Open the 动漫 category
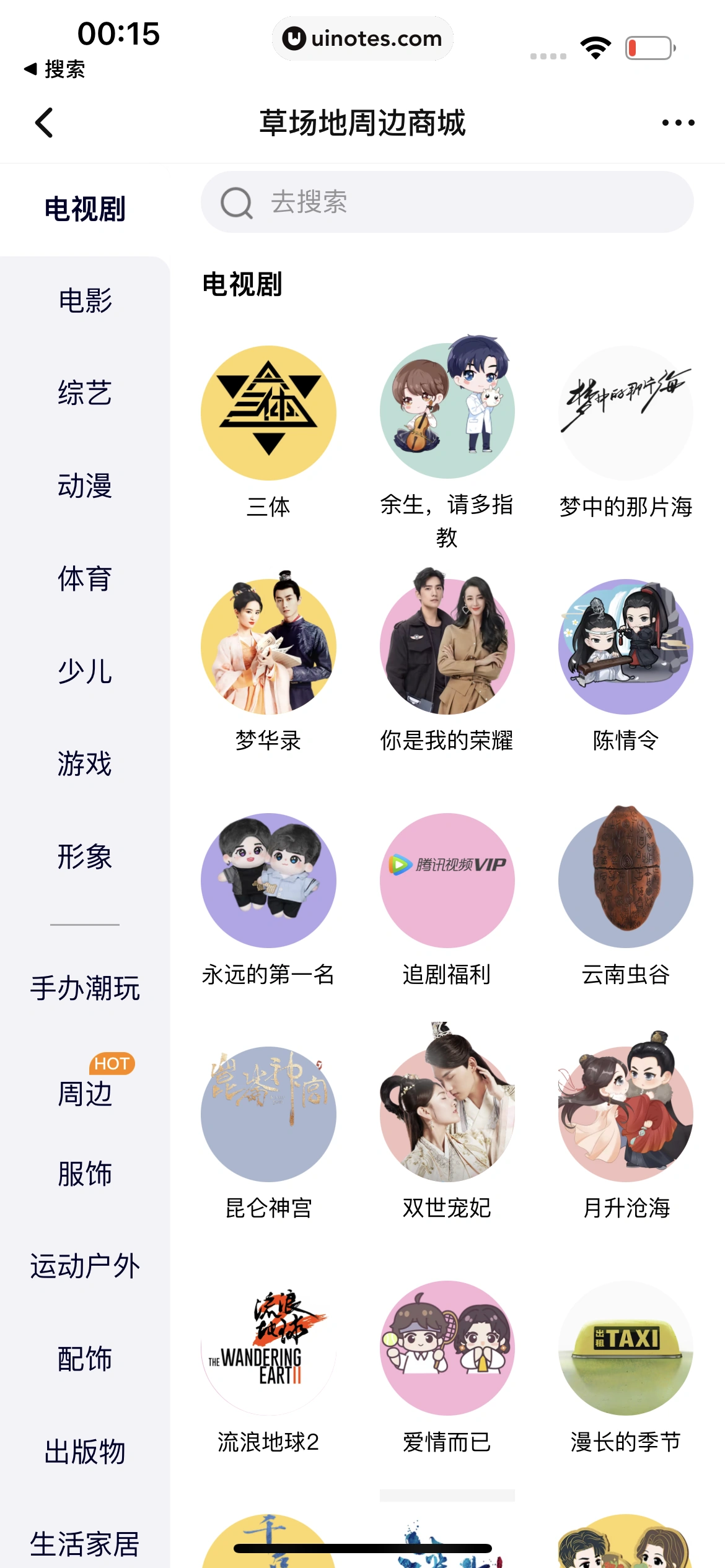The image size is (725, 1568). pyautogui.click(x=85, y=486)
